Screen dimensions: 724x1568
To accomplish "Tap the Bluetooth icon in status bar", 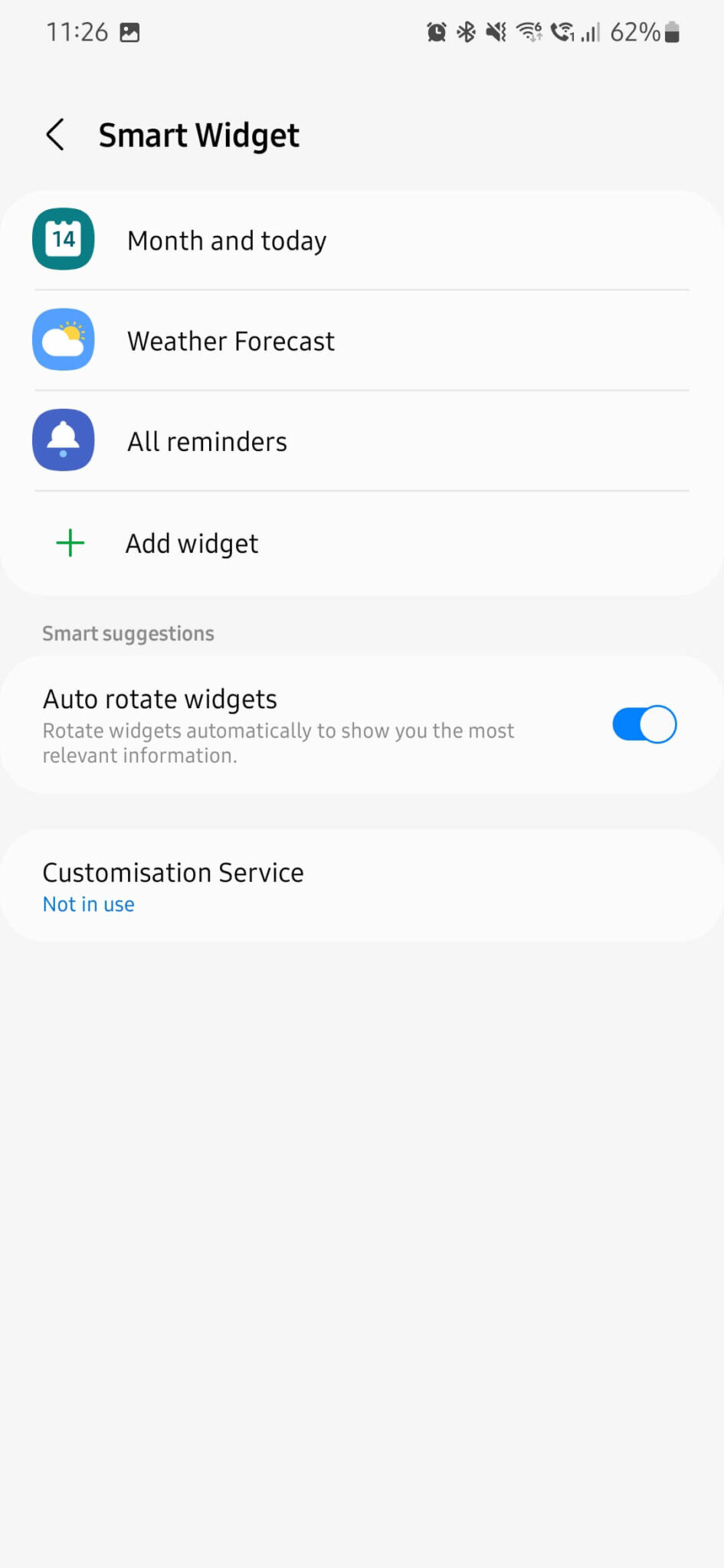I will coord(464,32).
